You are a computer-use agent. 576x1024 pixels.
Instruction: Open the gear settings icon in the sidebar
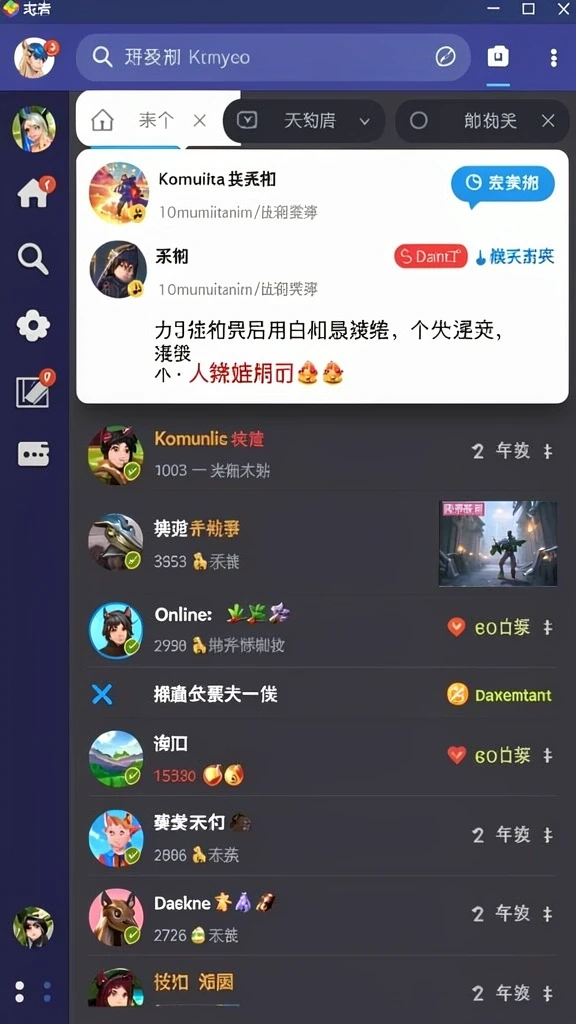click(33, 325)
